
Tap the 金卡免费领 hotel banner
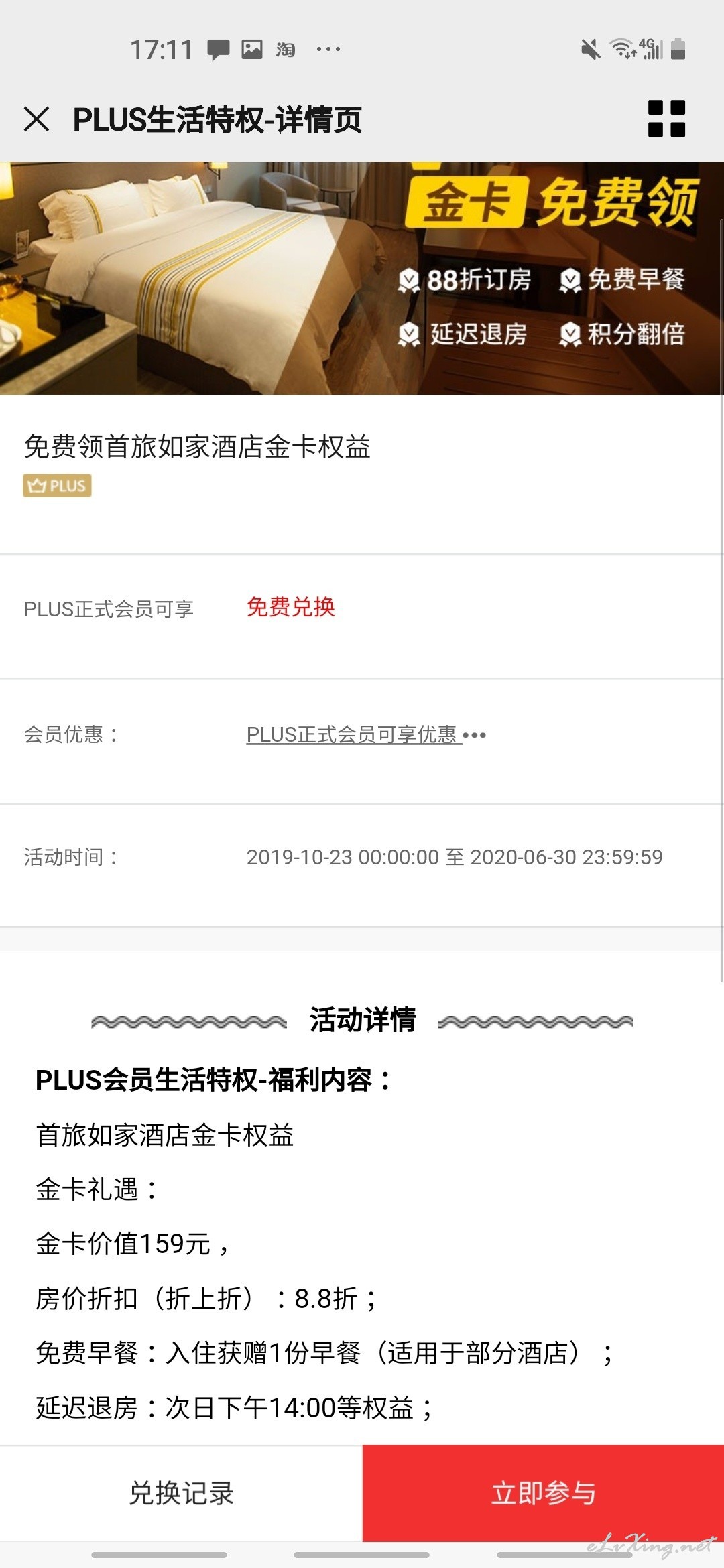(362, 278)
